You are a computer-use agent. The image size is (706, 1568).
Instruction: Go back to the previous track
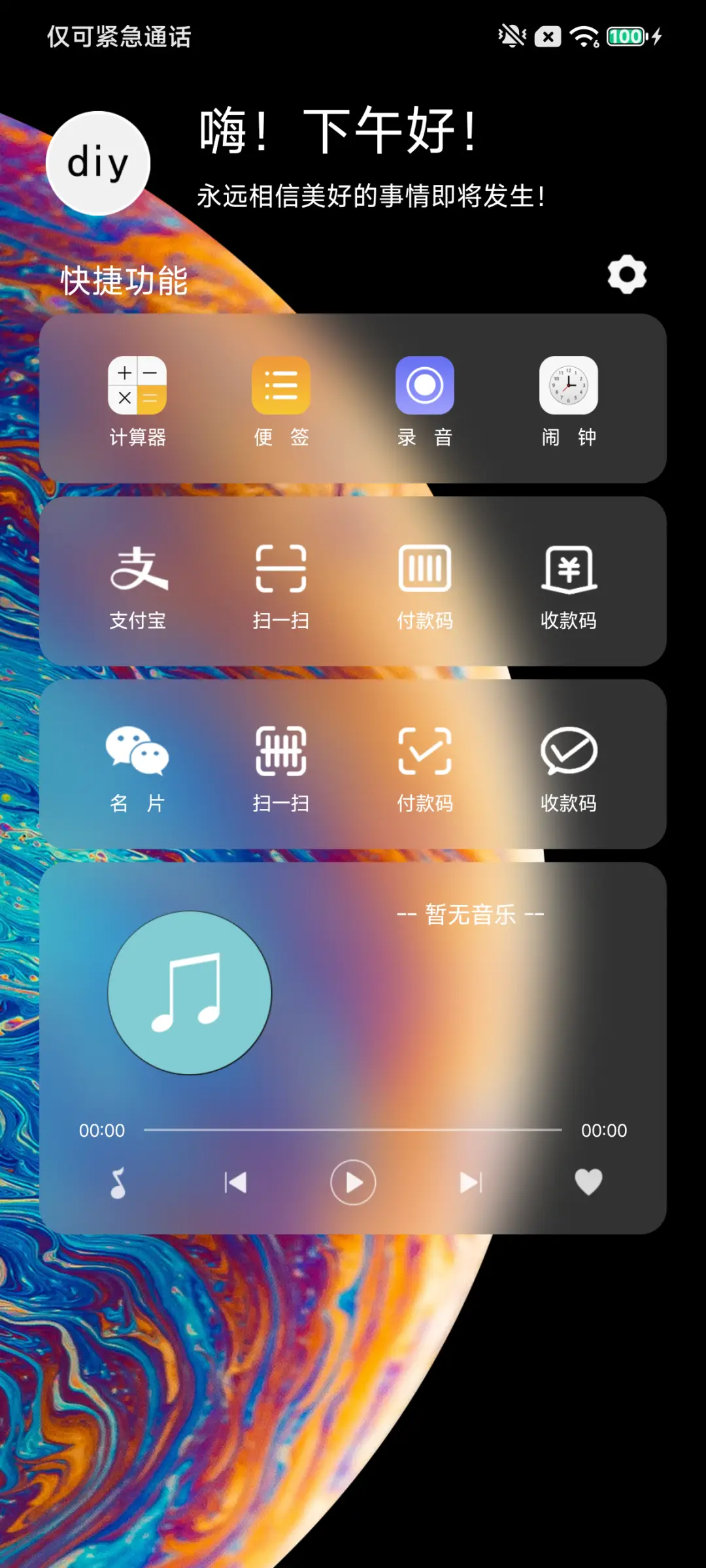(x=236, y=1183)
